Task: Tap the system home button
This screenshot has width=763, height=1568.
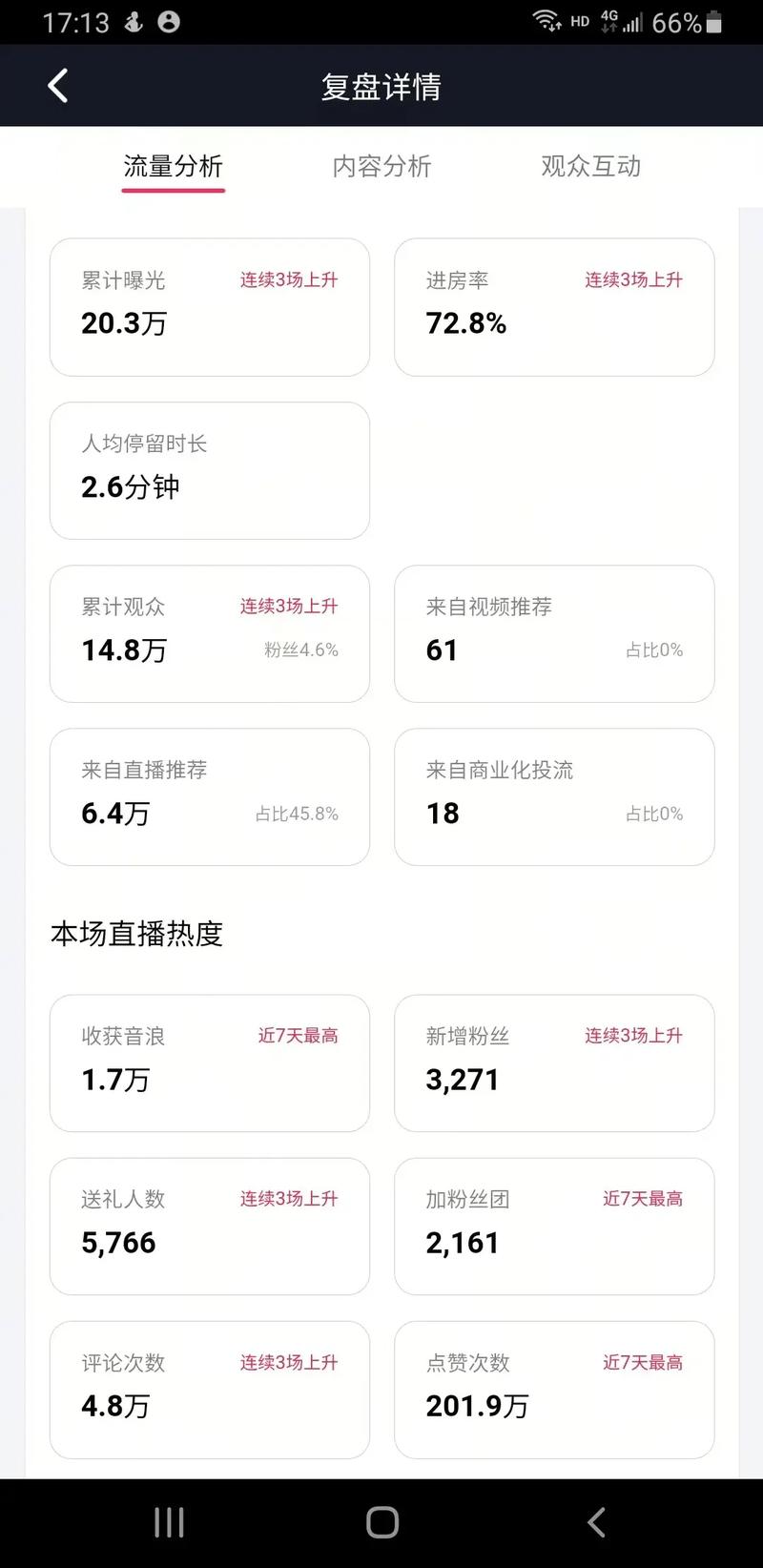Action: click(x=382, y=1522)
